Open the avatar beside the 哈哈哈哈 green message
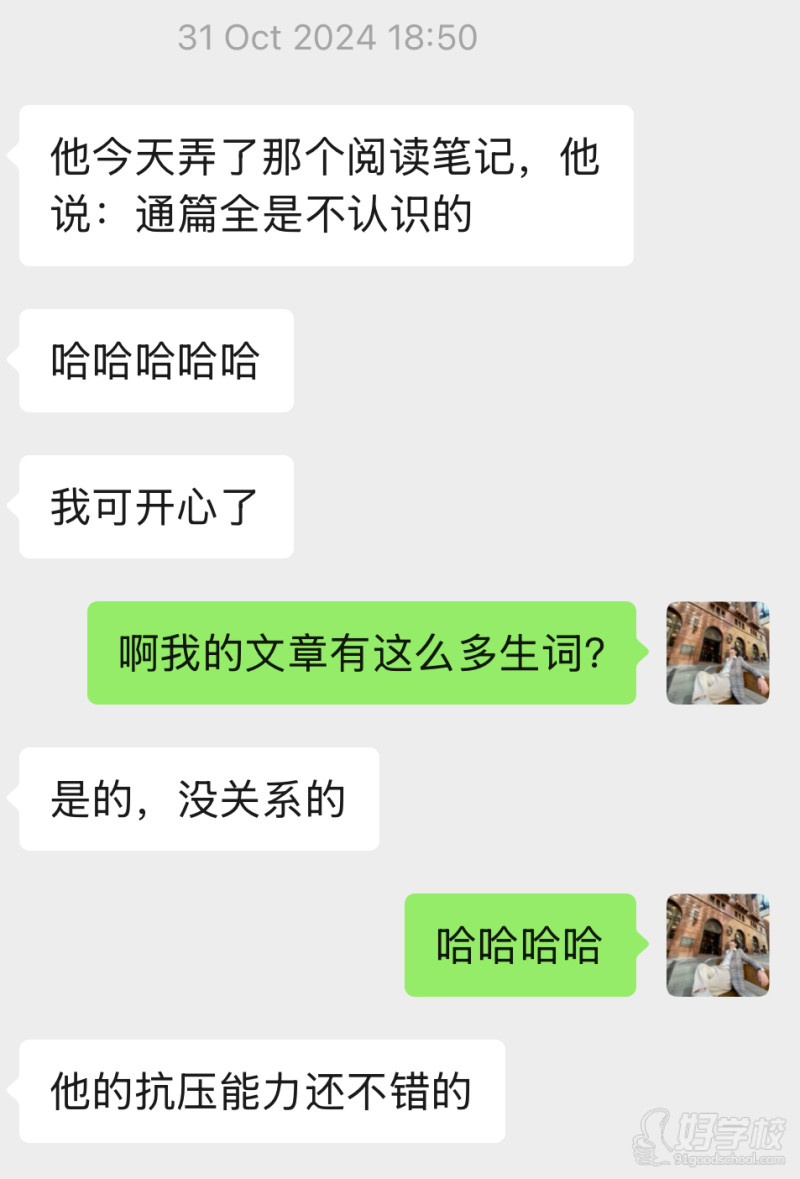The image size is (800, 1179). pos(718,946)
